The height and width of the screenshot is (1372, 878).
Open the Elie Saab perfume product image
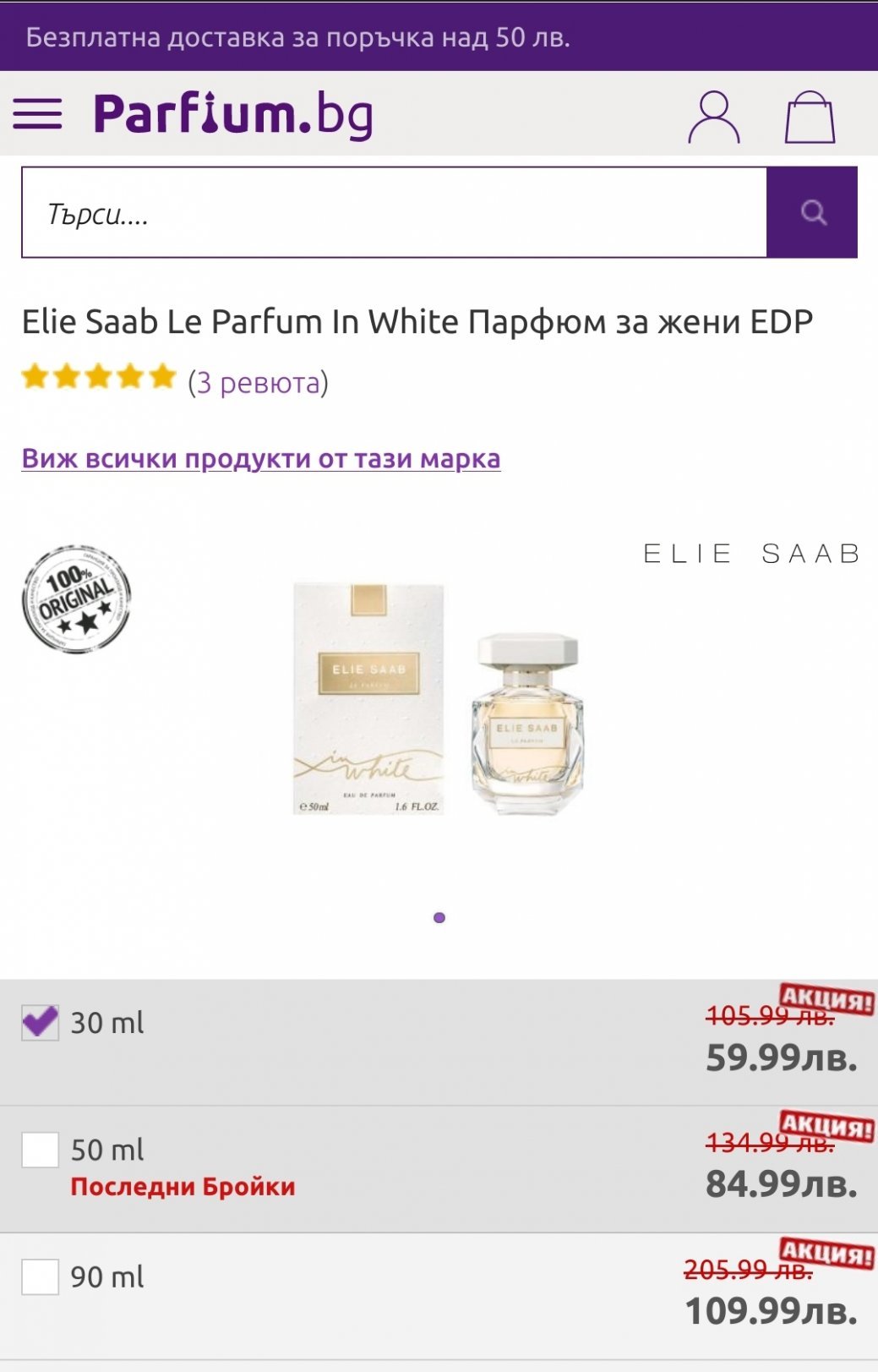point(439,698)
